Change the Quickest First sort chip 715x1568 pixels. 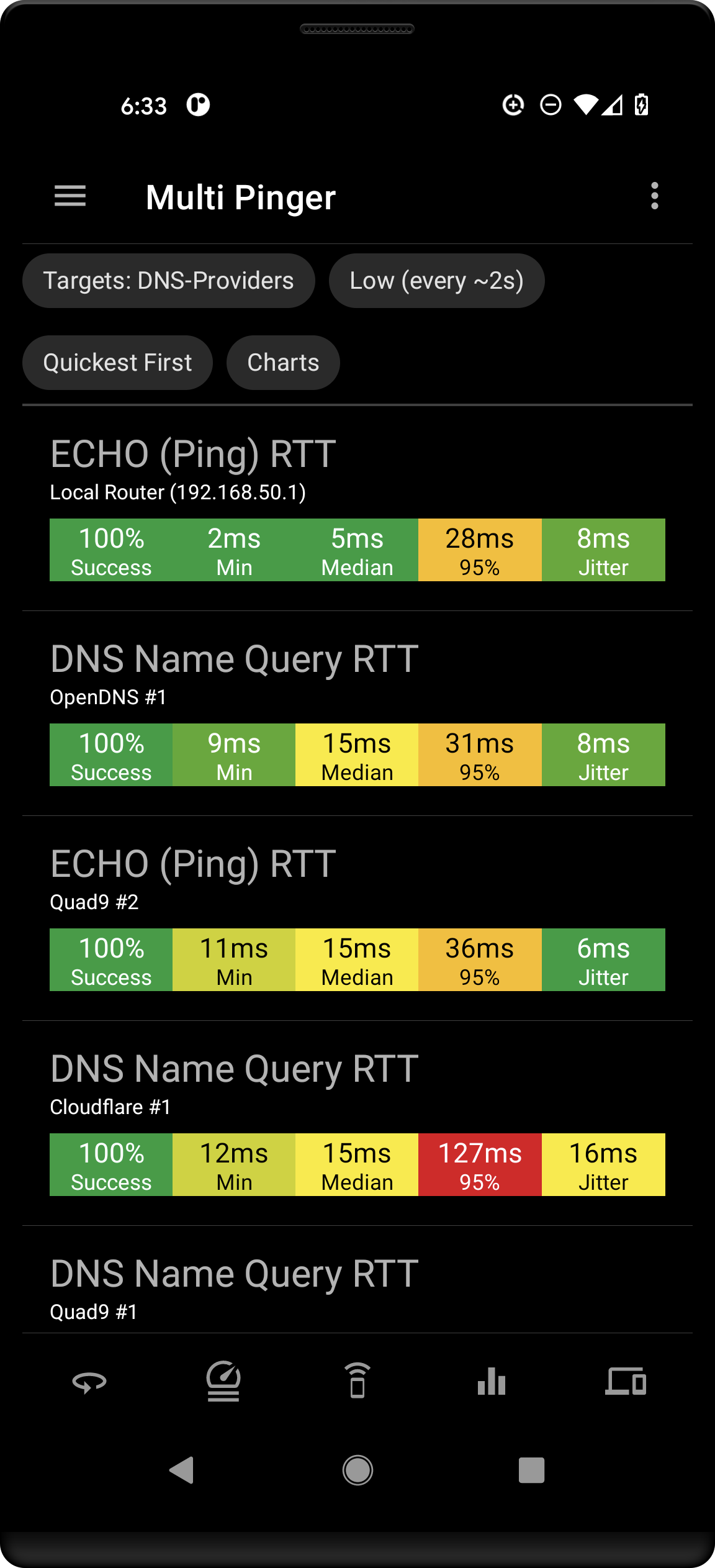pos(117,363)
